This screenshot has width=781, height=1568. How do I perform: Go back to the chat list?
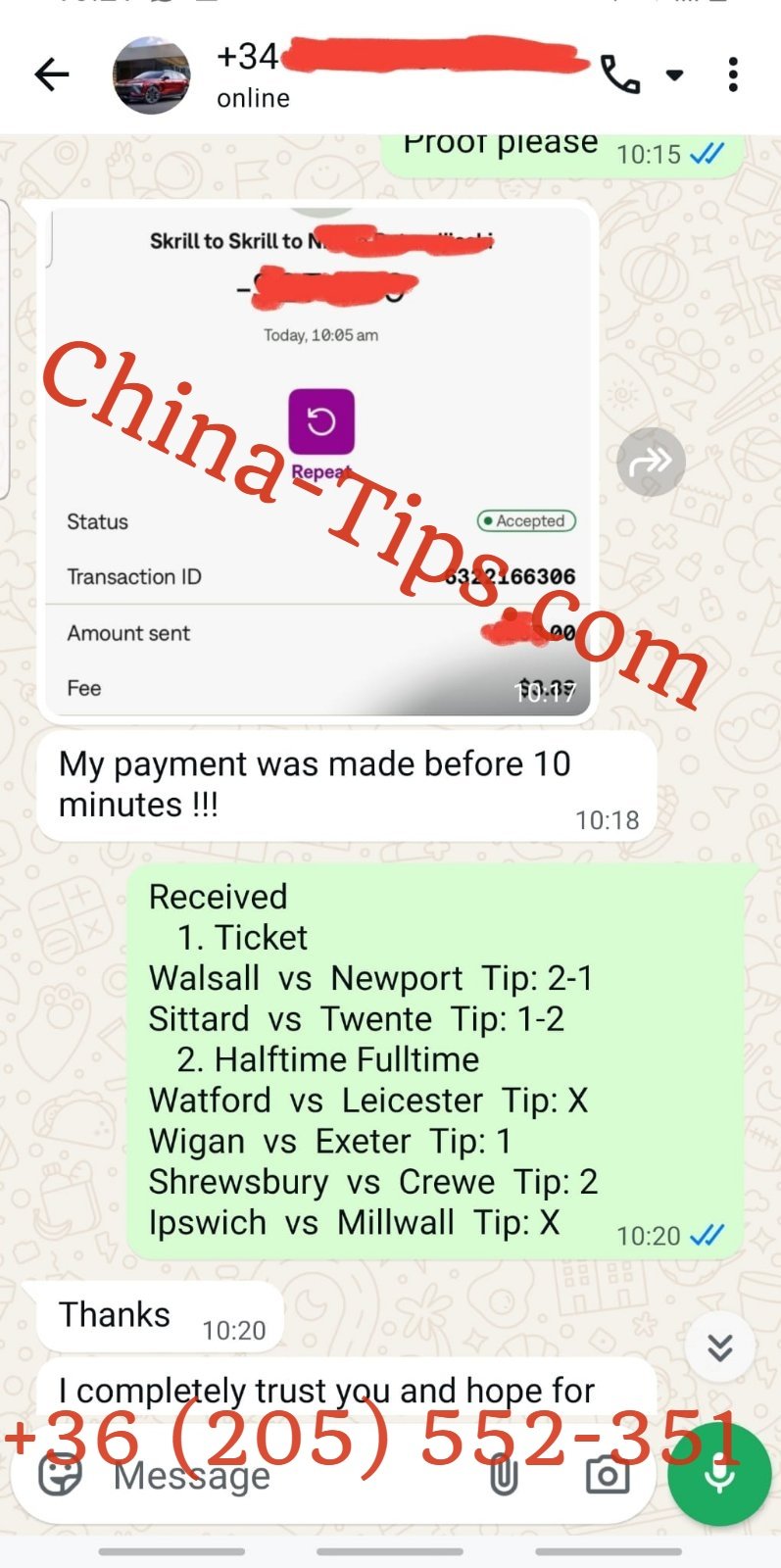(51, 74)
